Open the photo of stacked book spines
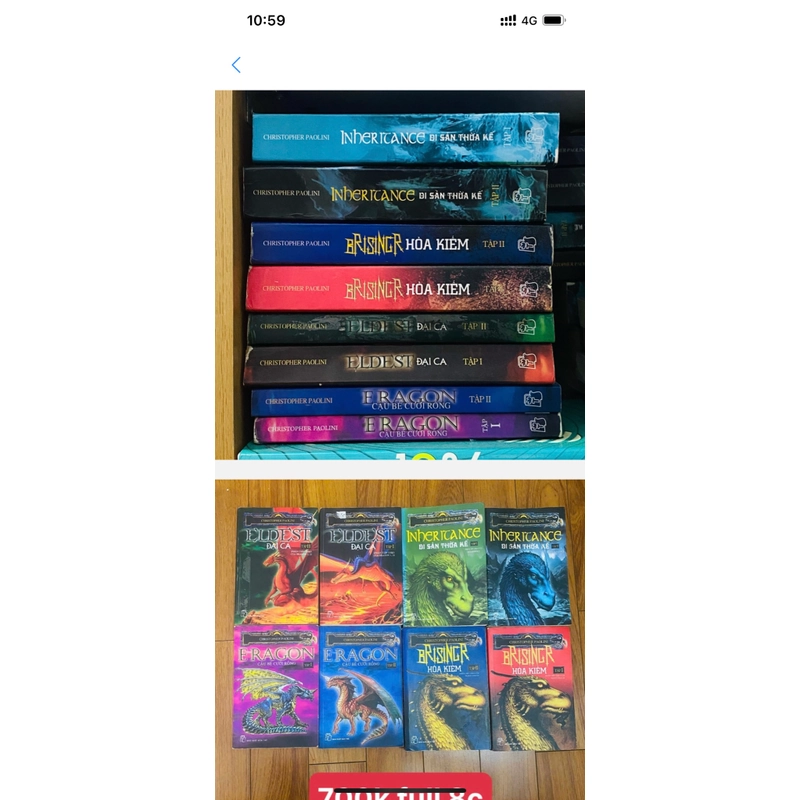800x800 pixels. [x=400, y=275]
